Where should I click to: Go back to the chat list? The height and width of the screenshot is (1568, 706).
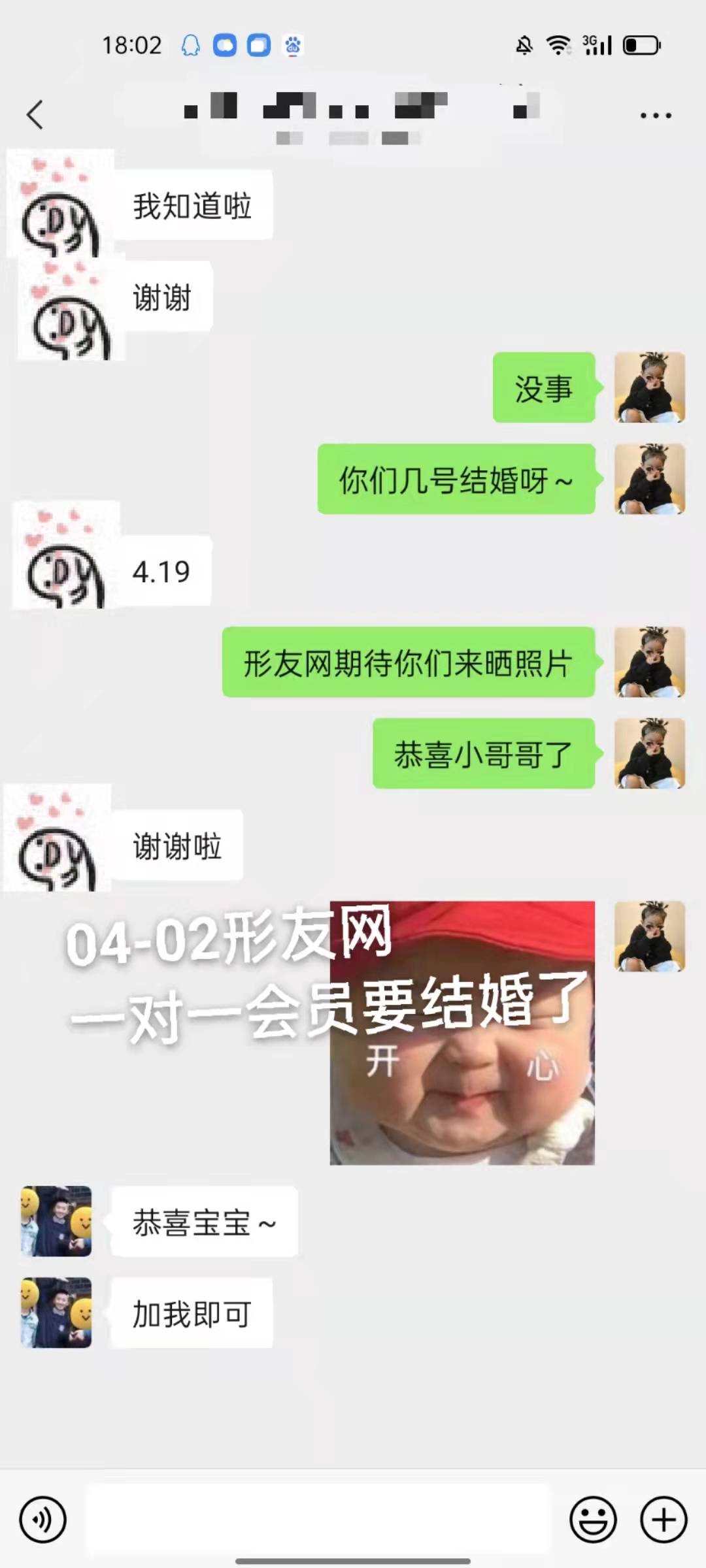[x=35, y=115]
